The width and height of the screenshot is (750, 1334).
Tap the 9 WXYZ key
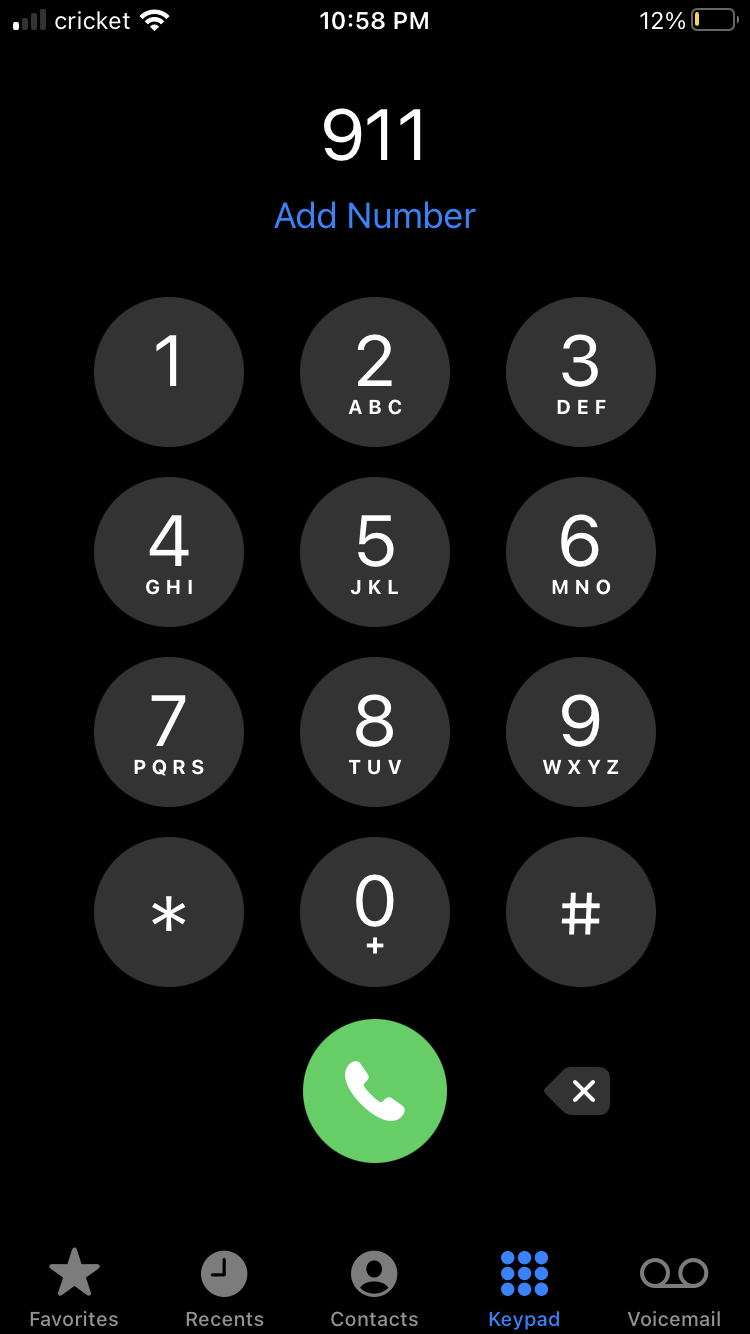(x=581, y=732)
